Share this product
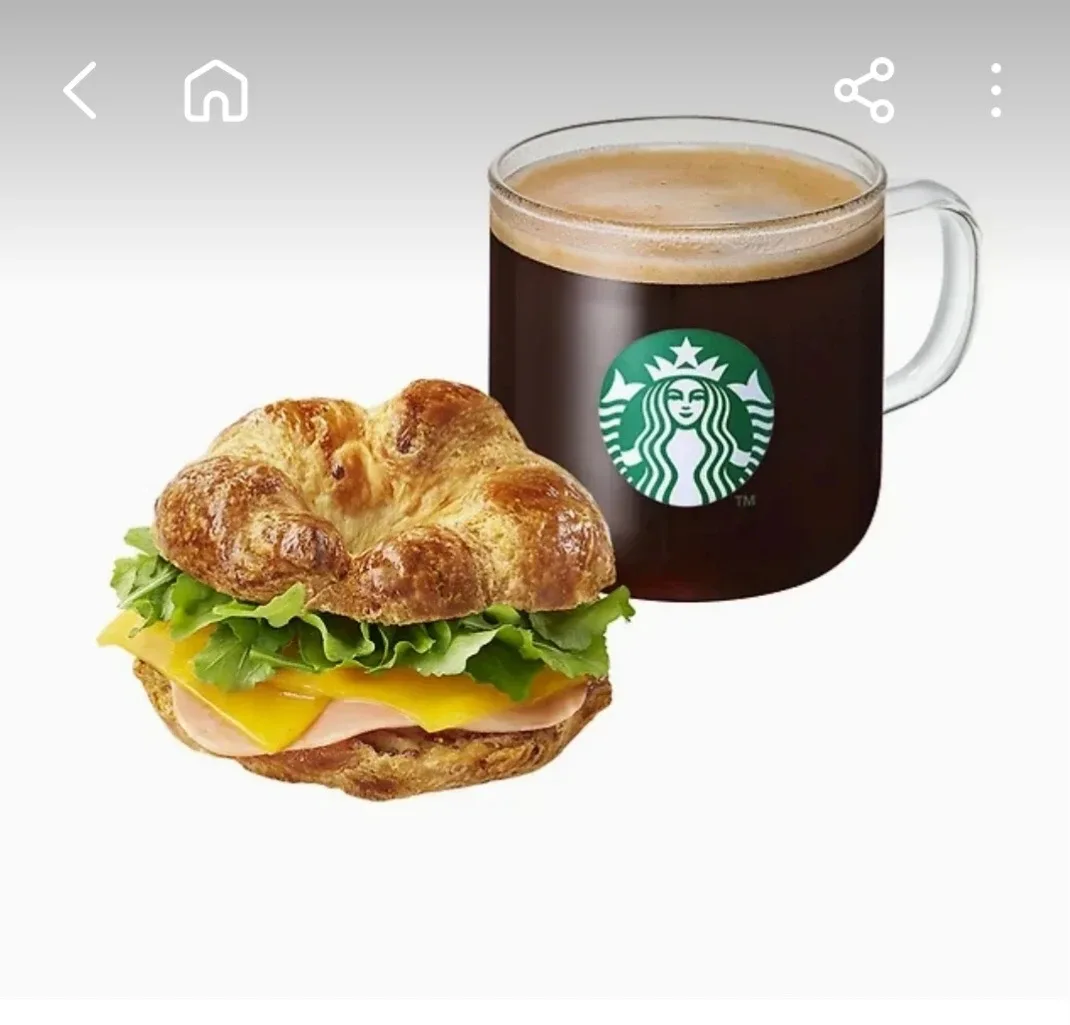The image size is (1070, 1025). coord(864,91)
